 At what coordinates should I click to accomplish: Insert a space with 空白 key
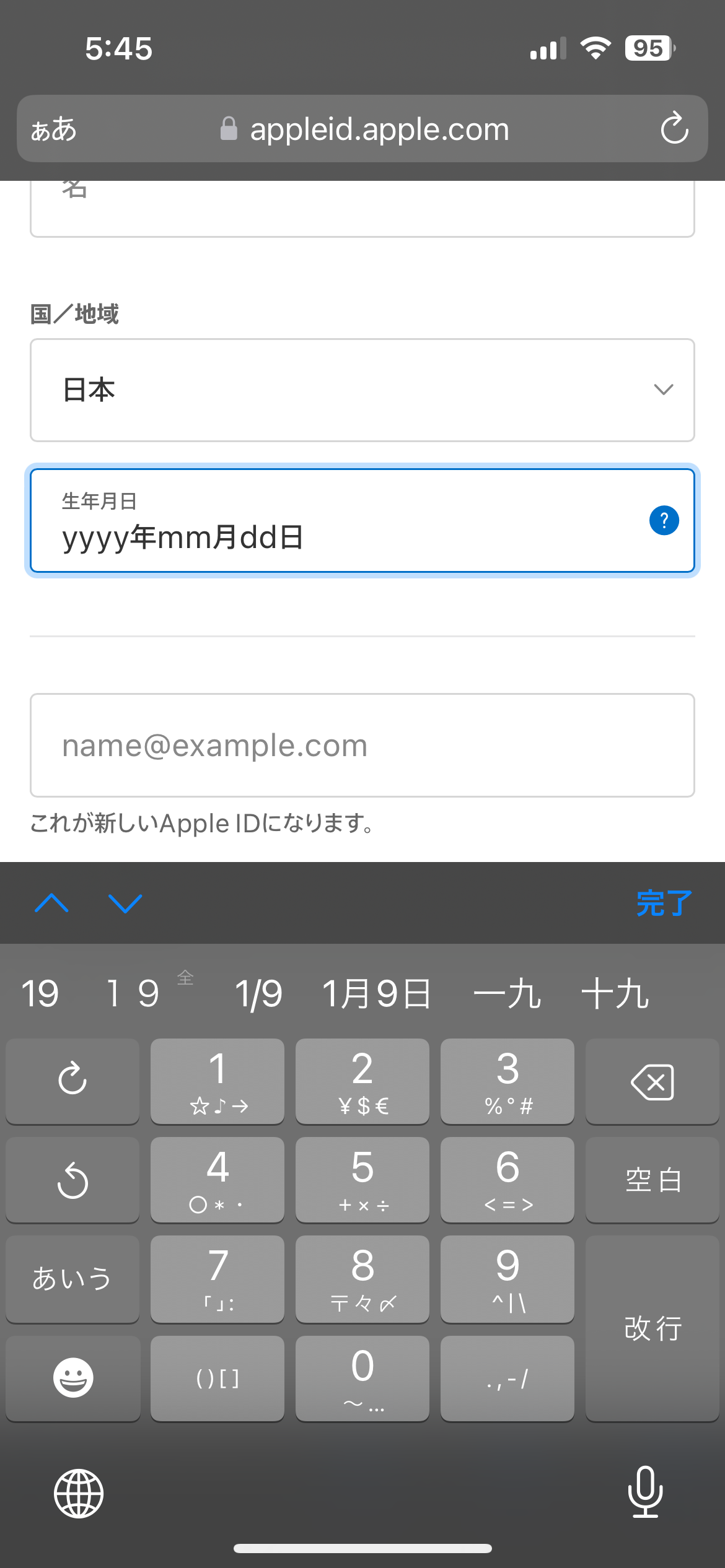point(652,1179)
